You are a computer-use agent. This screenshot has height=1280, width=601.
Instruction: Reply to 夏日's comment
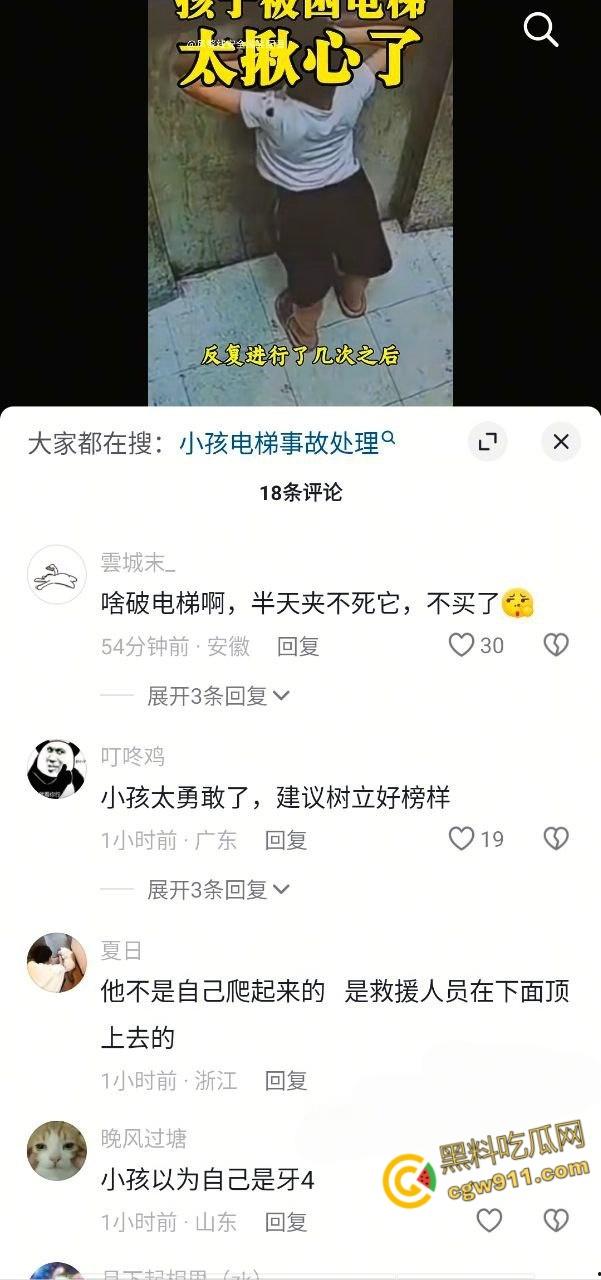click(x=285, y=1081)
